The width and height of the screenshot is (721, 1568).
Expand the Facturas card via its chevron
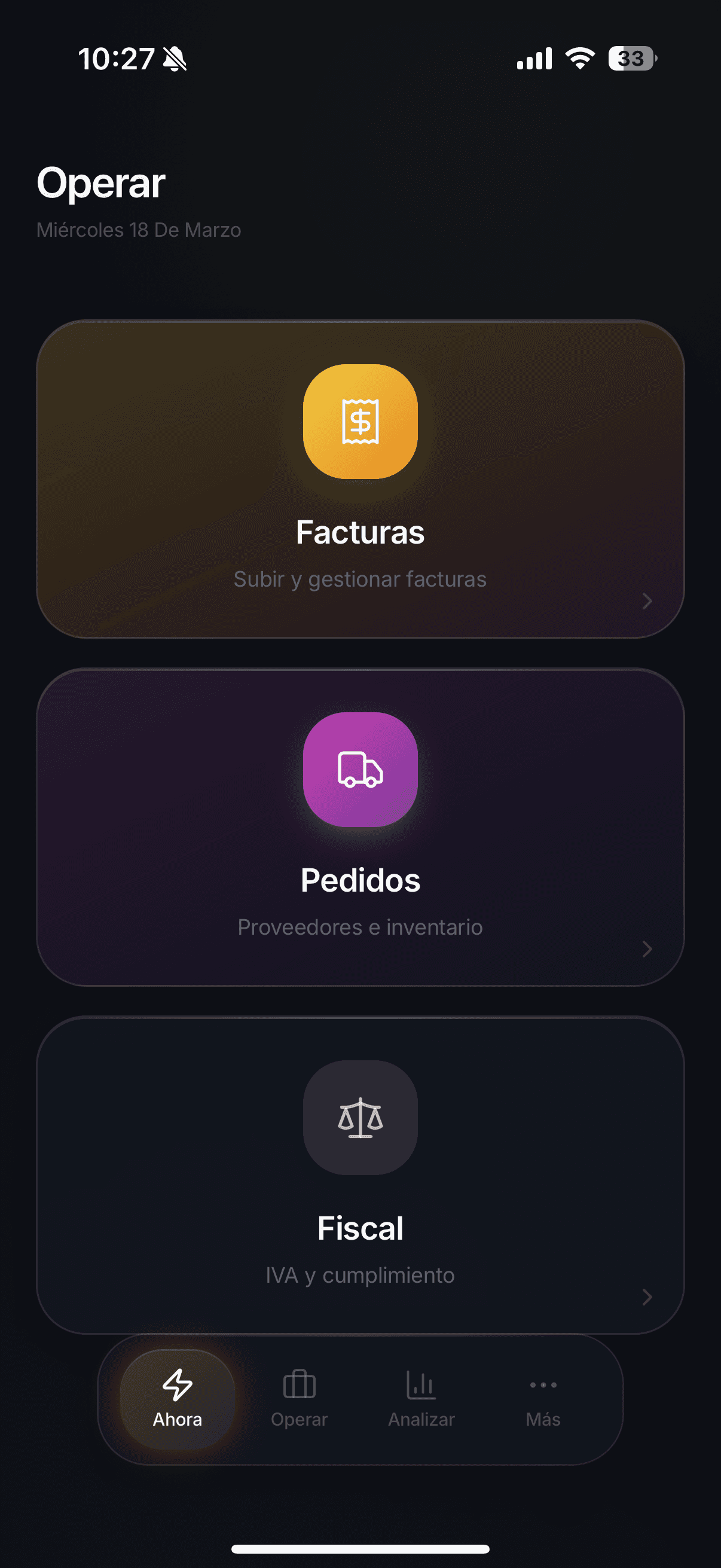(x=647, y=602)
